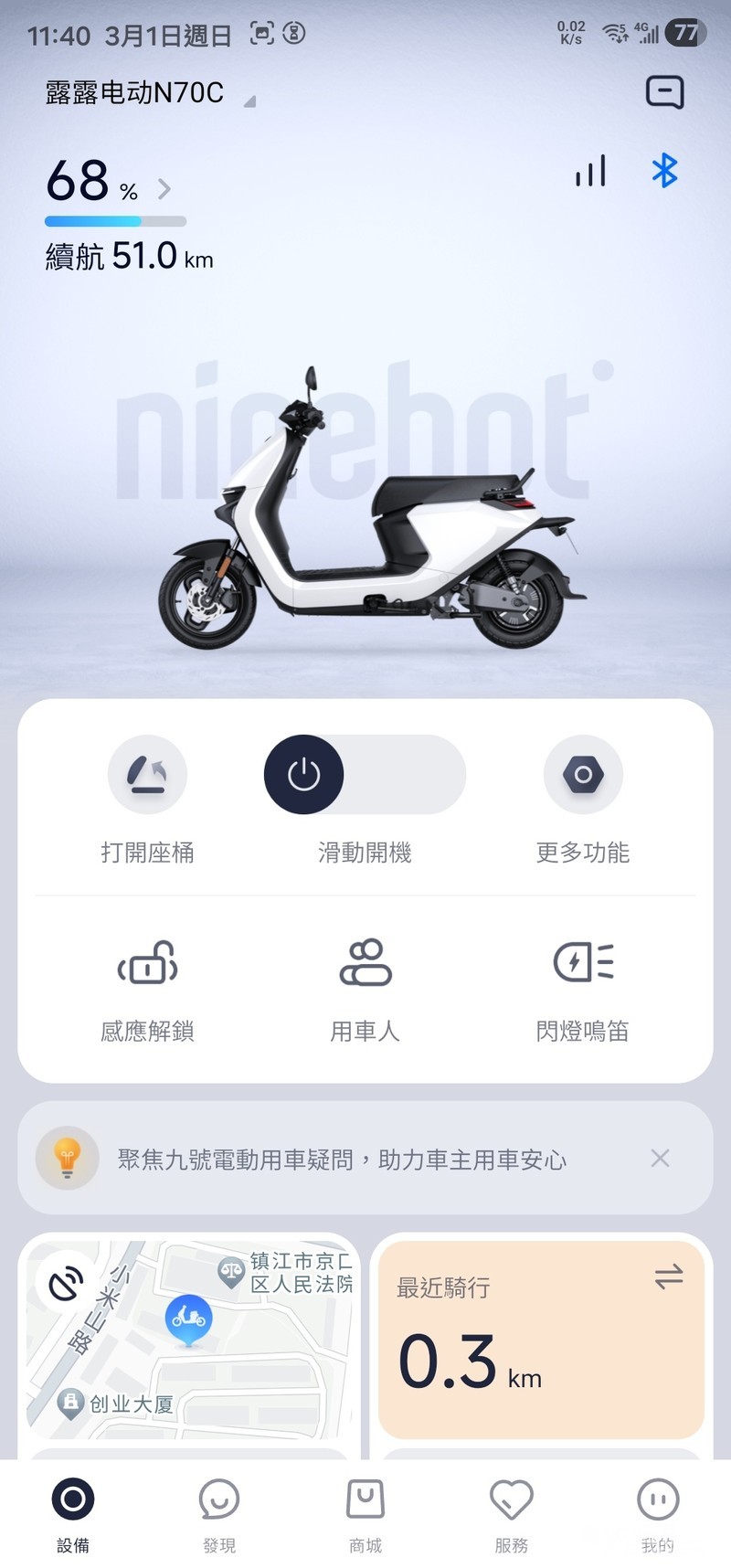Viewport: 731px width, 1568px height.
Task: Switch to the 商城 tab
Action: click(365, 1513)
